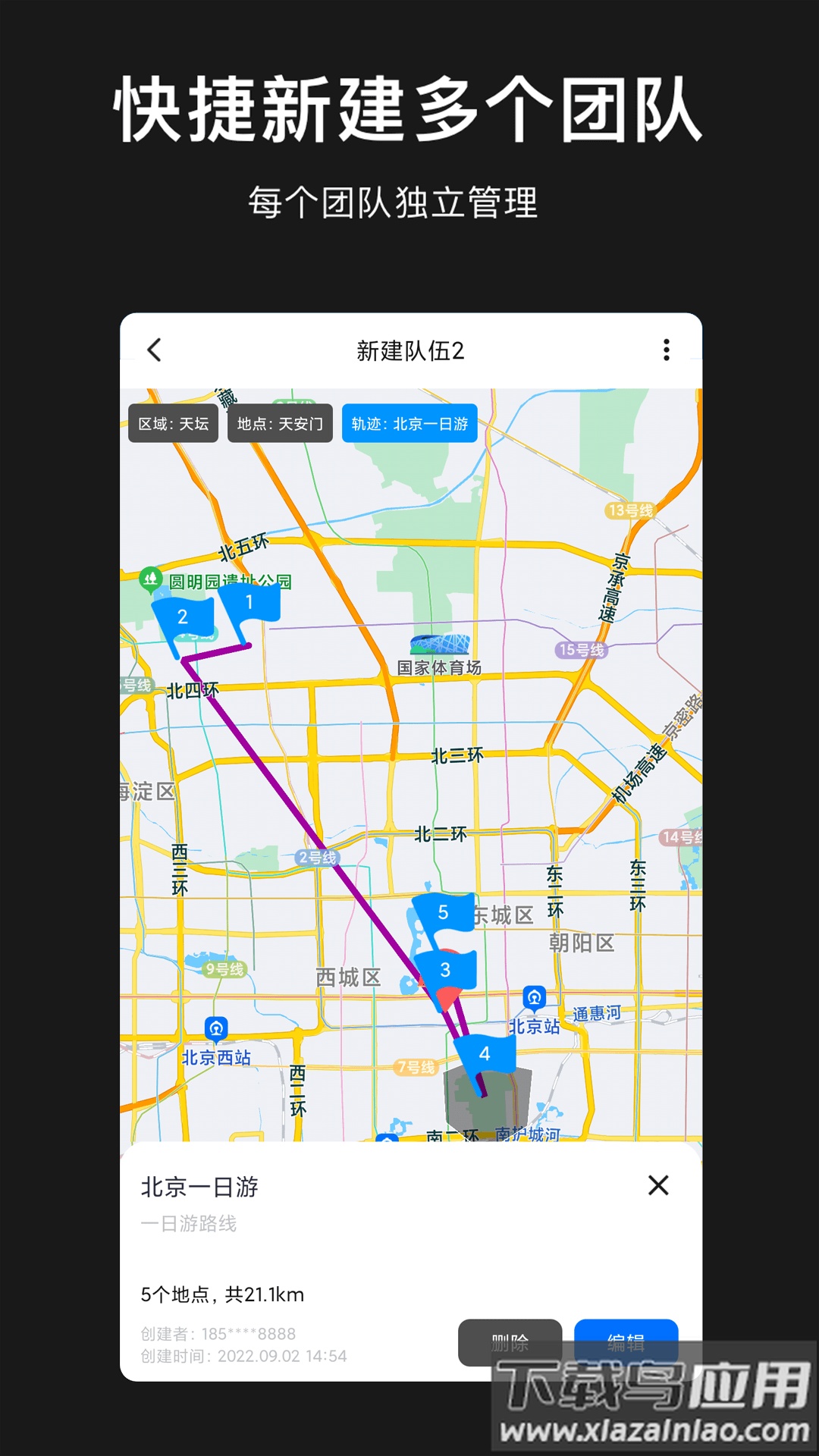Tap the back arrow to leave 新建队伍2
This screenshot has height=1456, width=819.
[x=155, y=349]
